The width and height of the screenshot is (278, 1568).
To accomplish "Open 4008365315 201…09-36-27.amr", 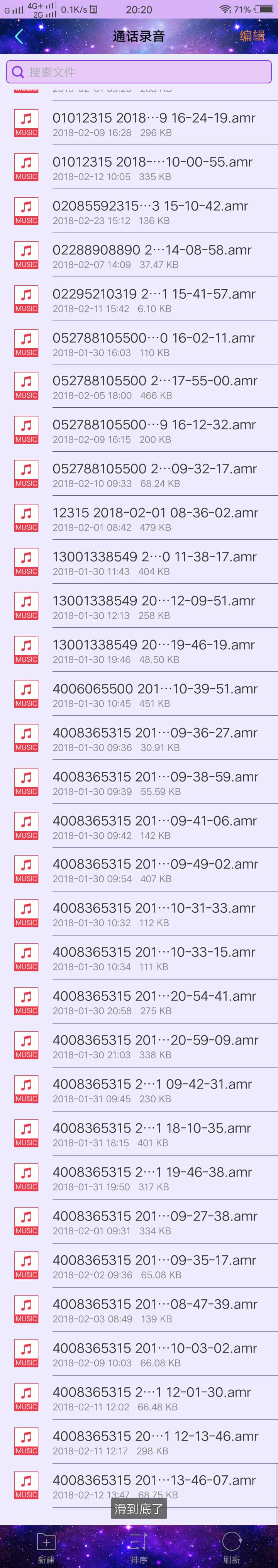I will click(x=152, y=738).
